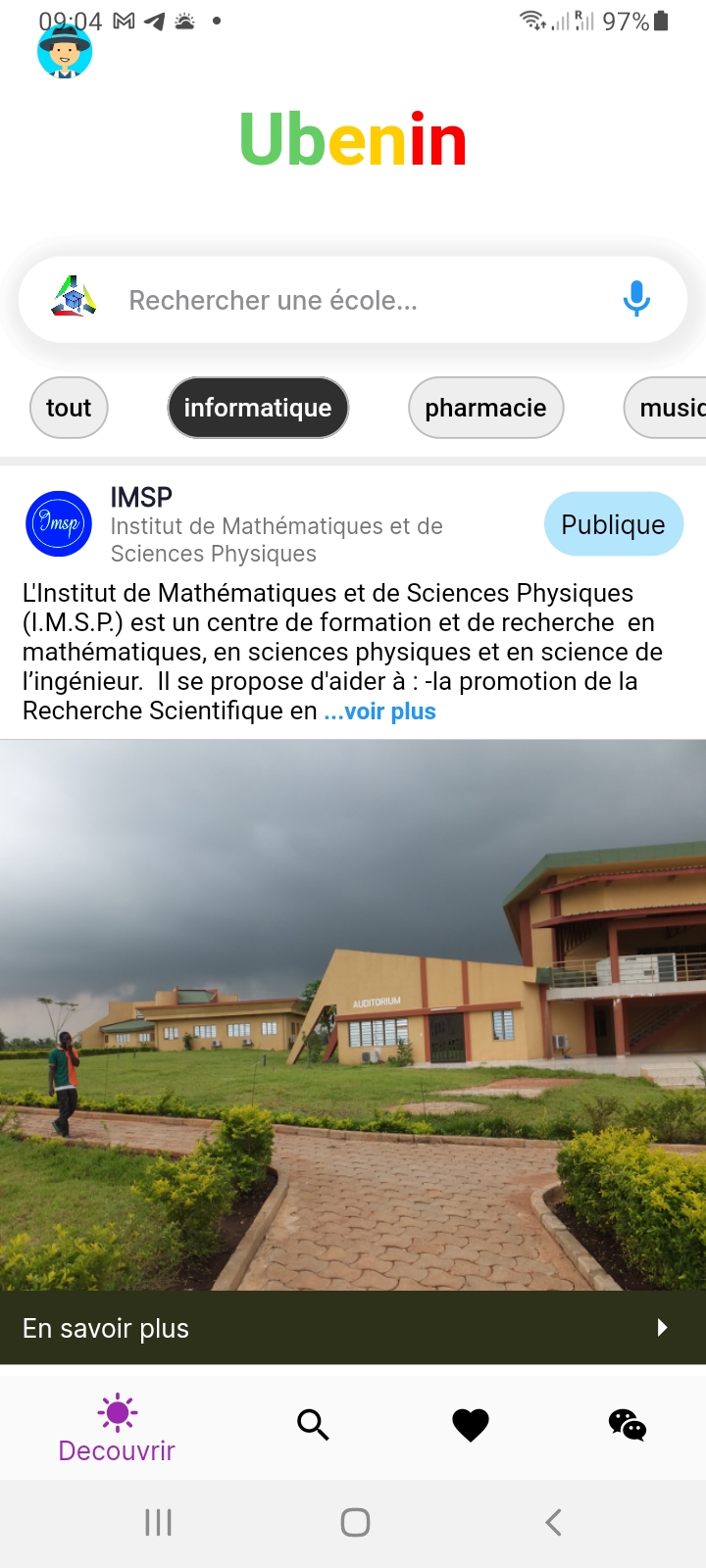The width and height of the screenshot is (706, 1568).
Task: Start voice search with the microphone
Action: click(636, 299)
